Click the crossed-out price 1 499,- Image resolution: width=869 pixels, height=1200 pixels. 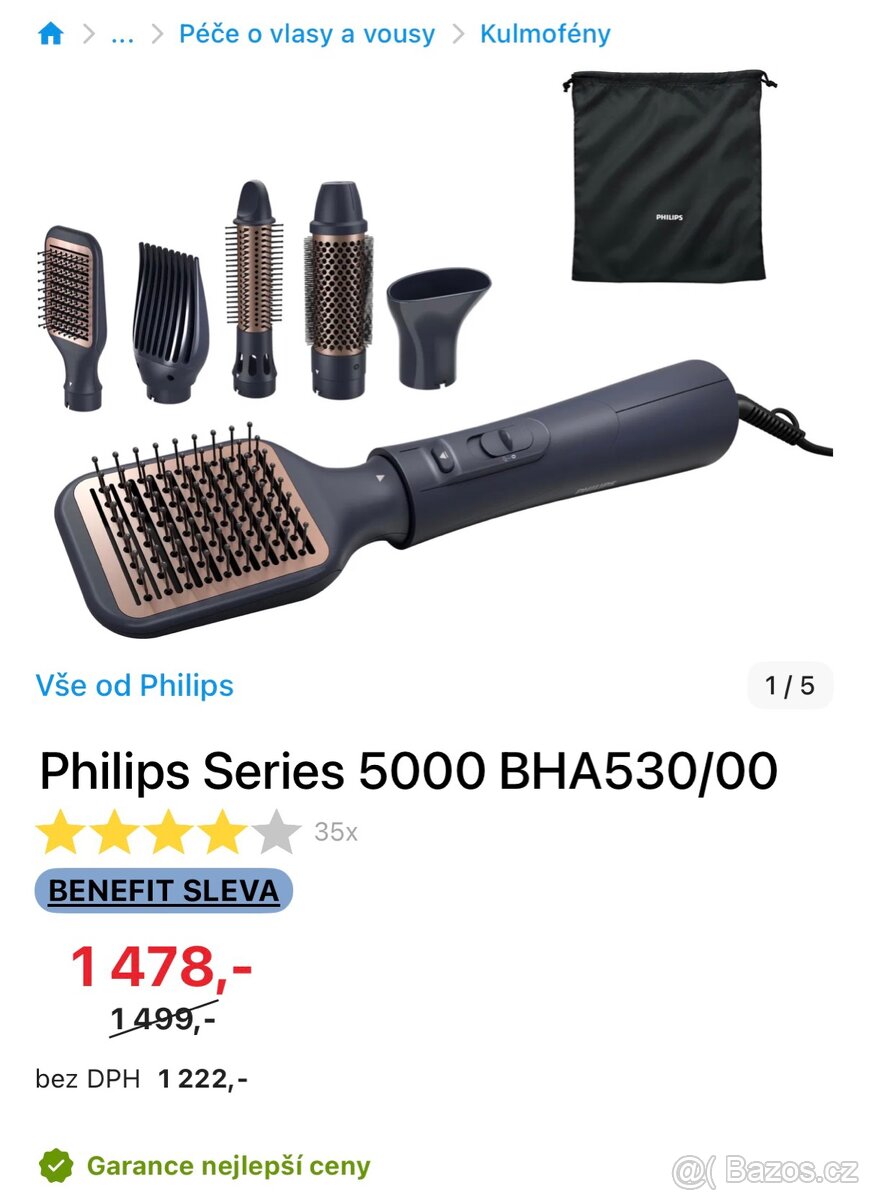[160, 1017]
